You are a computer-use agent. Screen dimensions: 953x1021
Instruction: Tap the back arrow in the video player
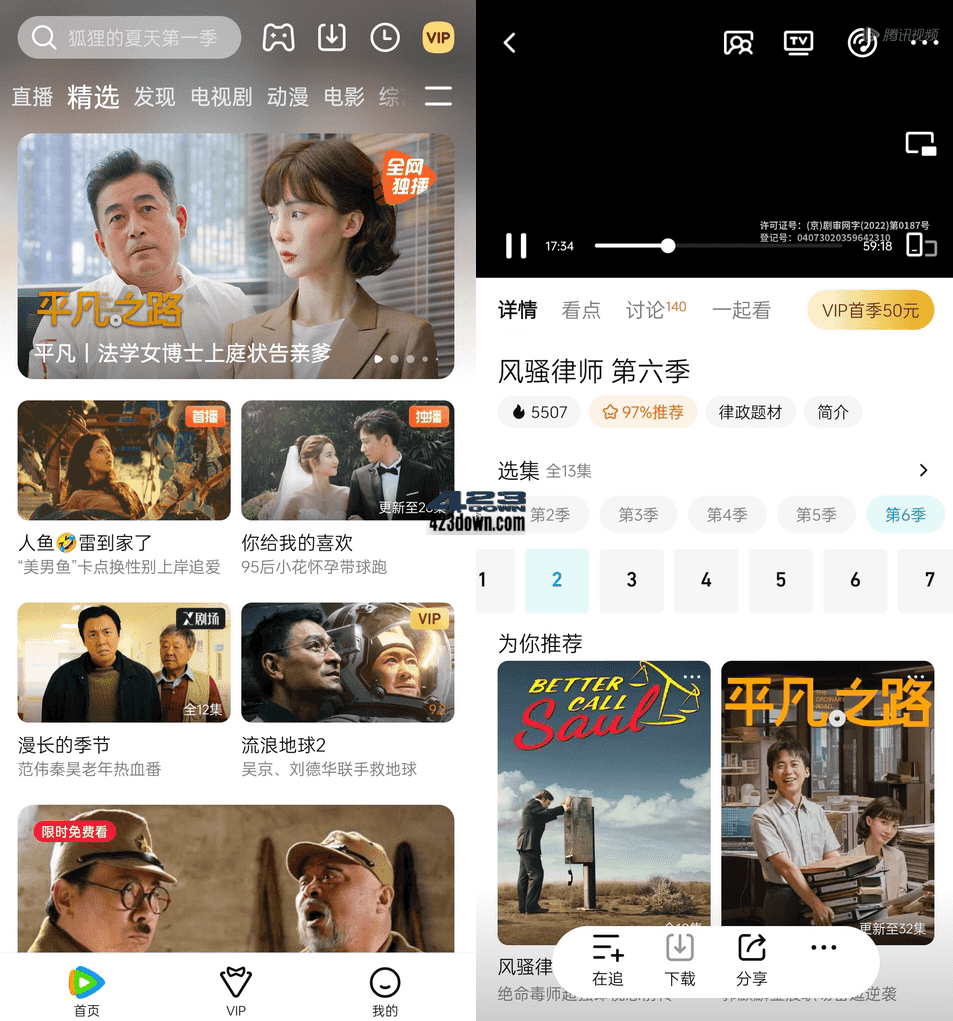pyautogui.click(x=510, y=42)
